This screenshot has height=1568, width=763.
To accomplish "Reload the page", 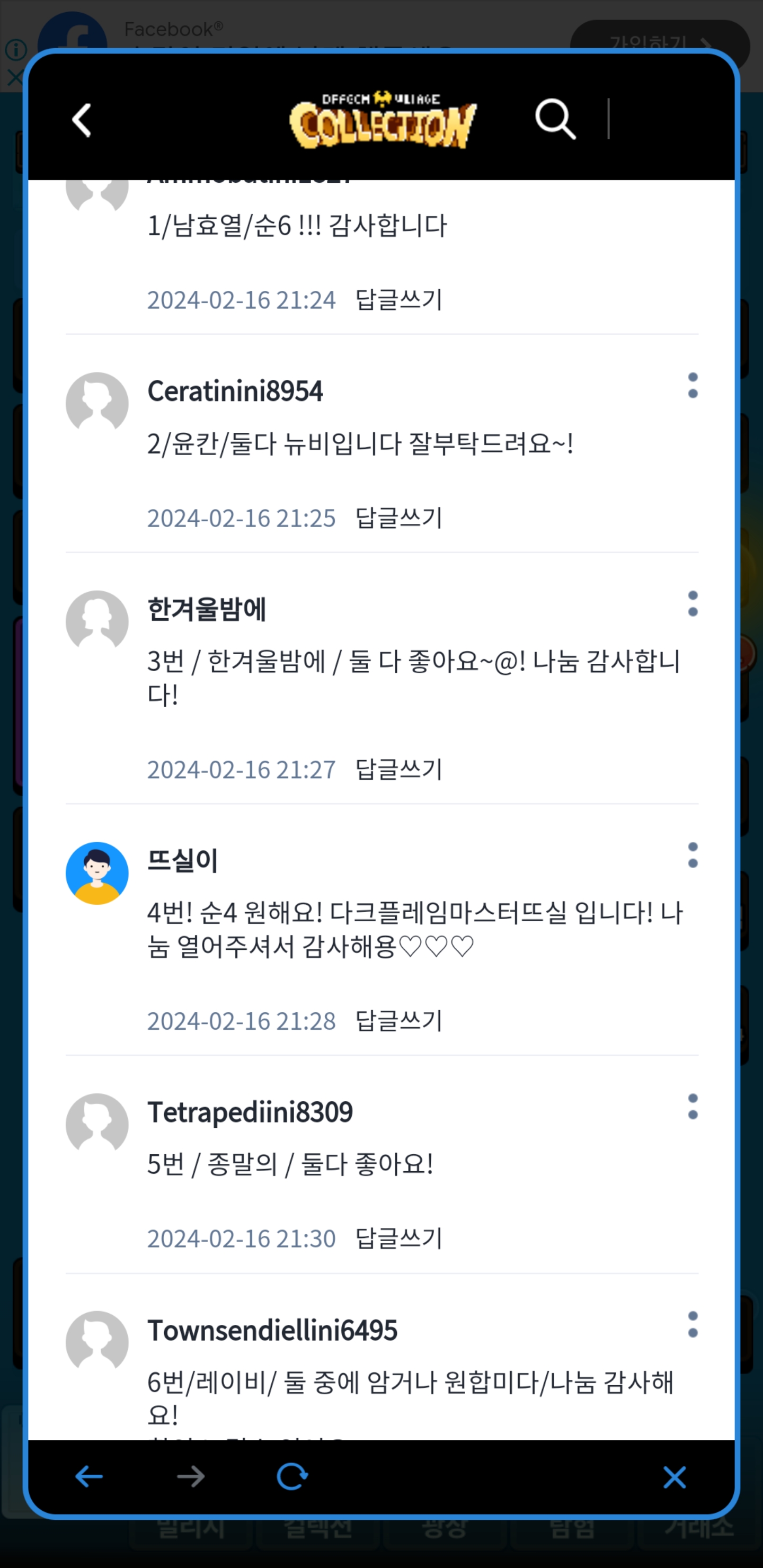I will tap(292, 1476).
